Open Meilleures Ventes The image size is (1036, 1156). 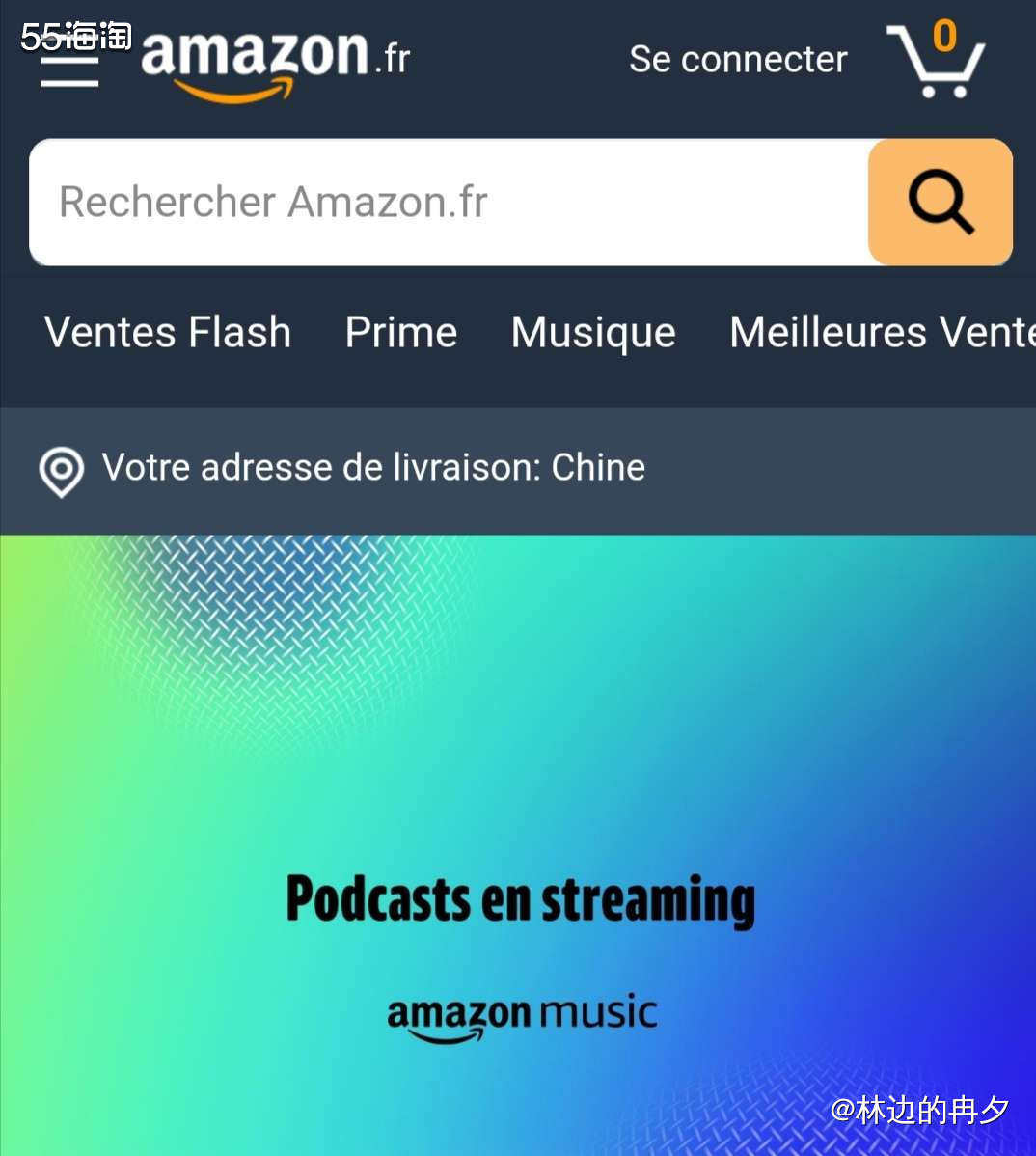[880, 333]
